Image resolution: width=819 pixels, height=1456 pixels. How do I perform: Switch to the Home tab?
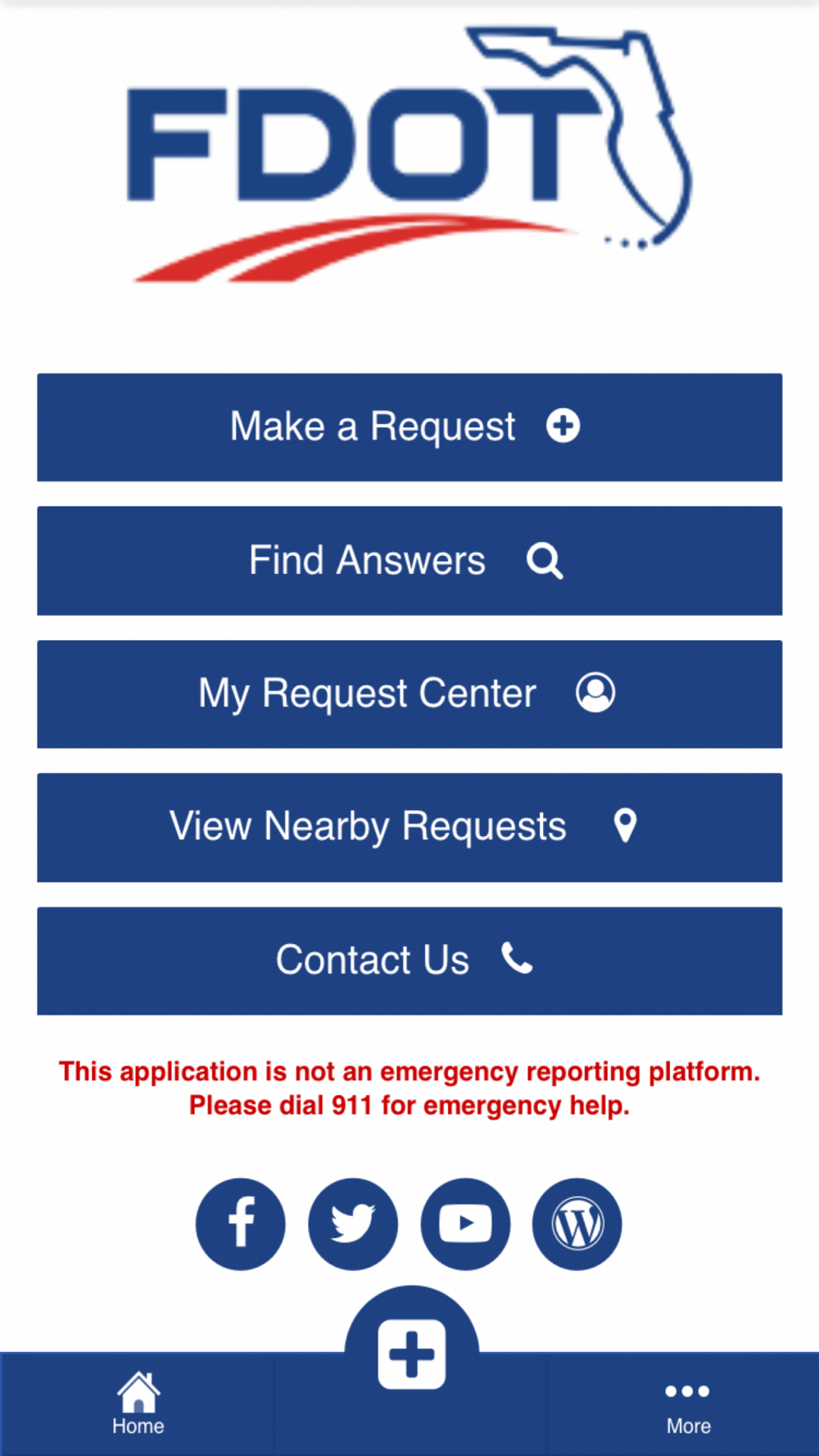pyautogui.click(x=138, y=1404)
